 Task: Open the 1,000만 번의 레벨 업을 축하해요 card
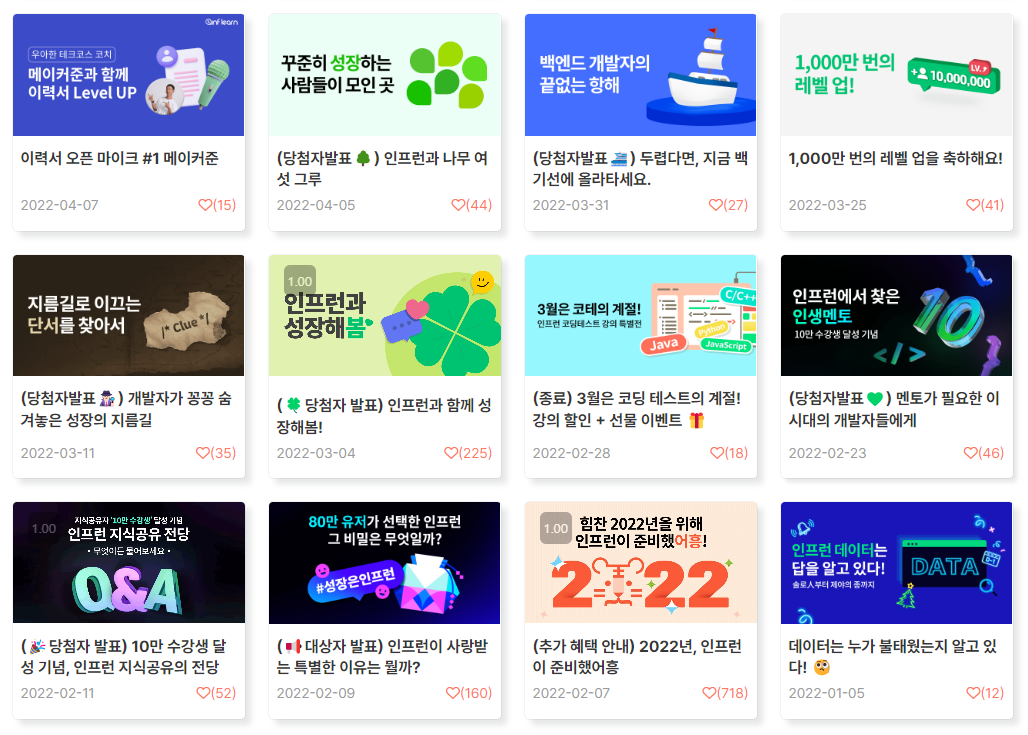point(895,158)
